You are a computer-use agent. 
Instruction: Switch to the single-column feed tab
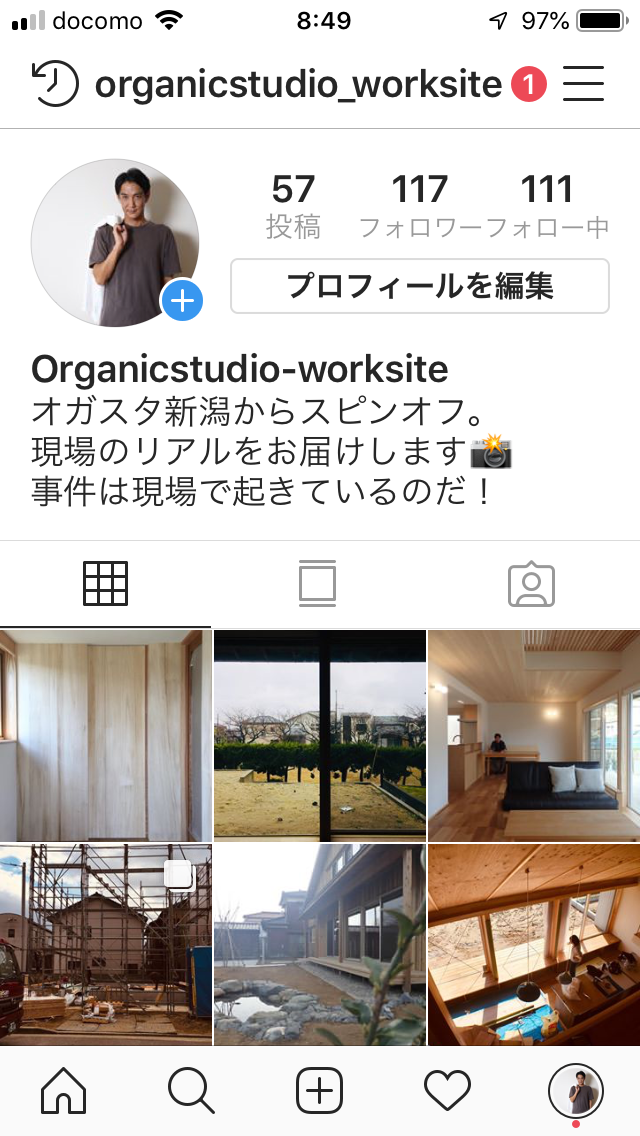point(318,584)
